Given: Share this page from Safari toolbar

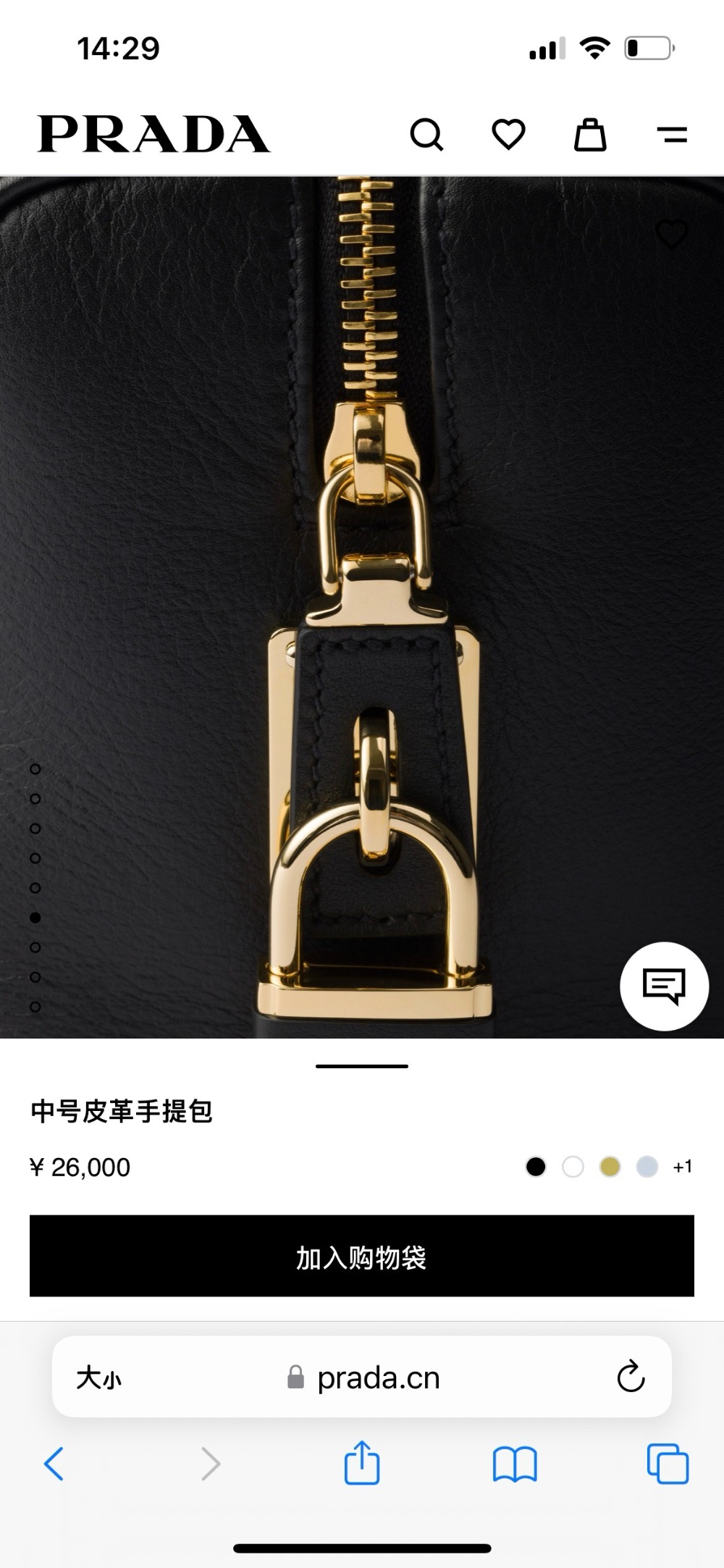Looking at the screenshot, I should [361, 1464].
